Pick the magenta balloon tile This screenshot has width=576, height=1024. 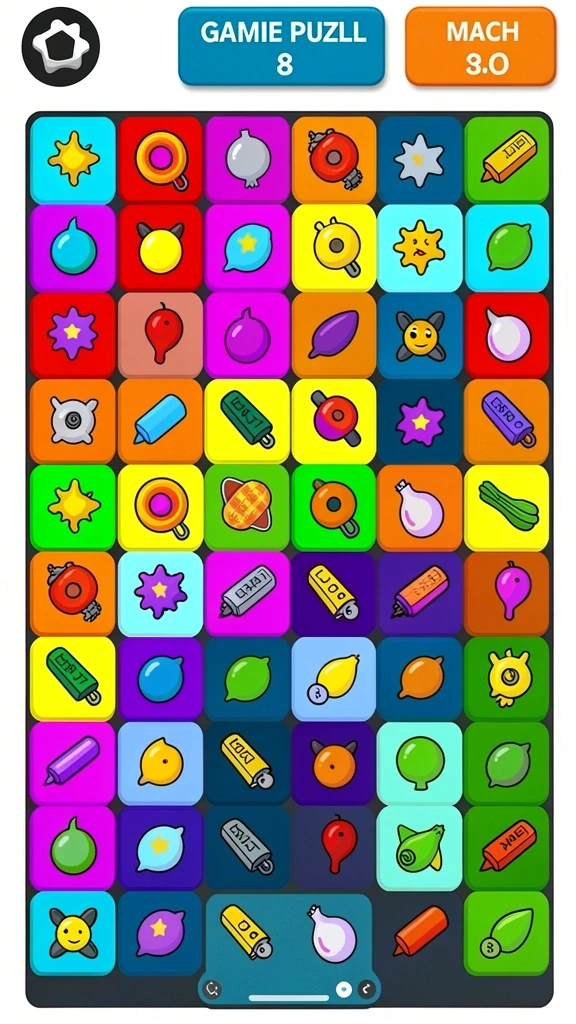pos(507,594)
